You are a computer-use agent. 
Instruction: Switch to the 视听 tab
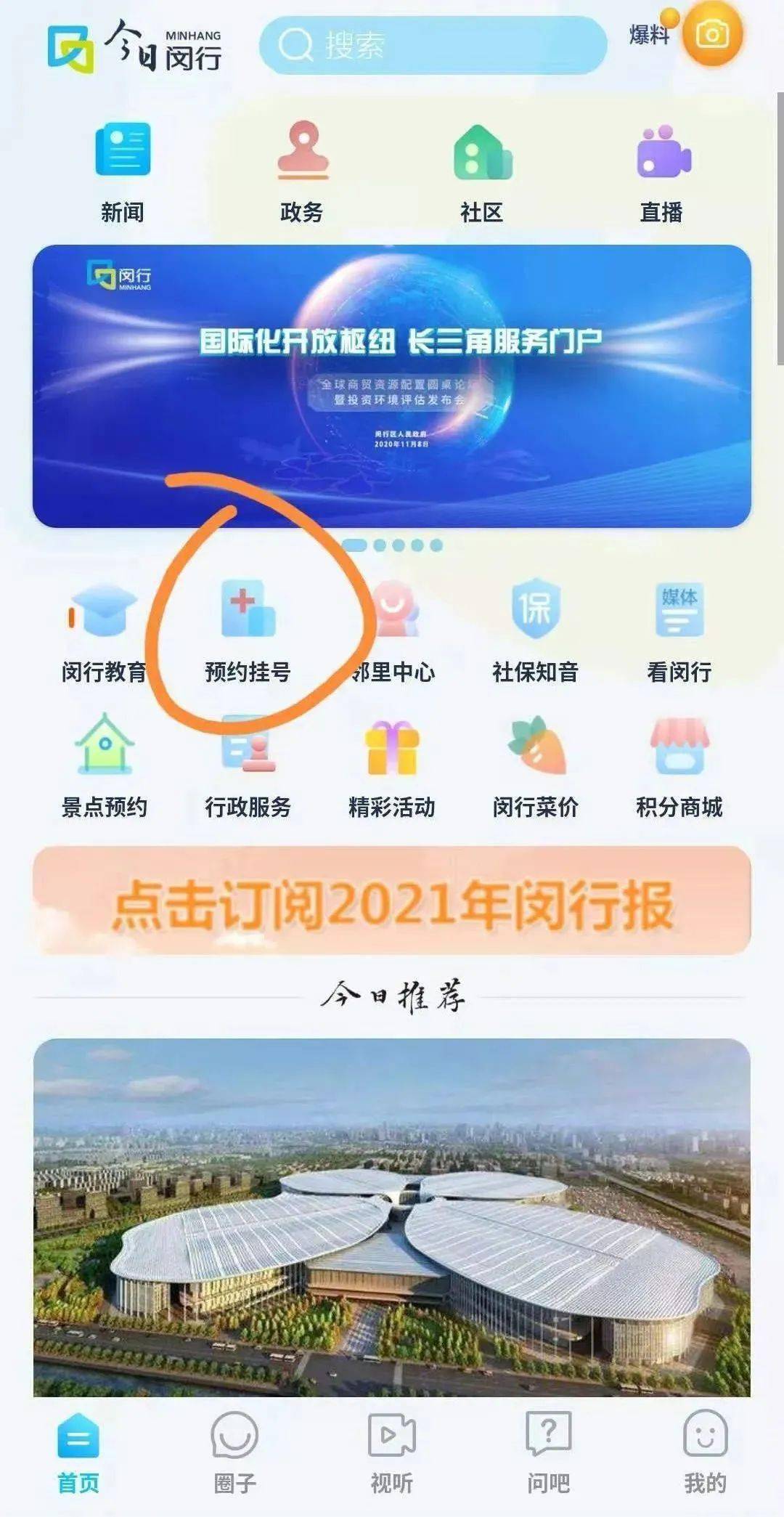coord(392,1452)
